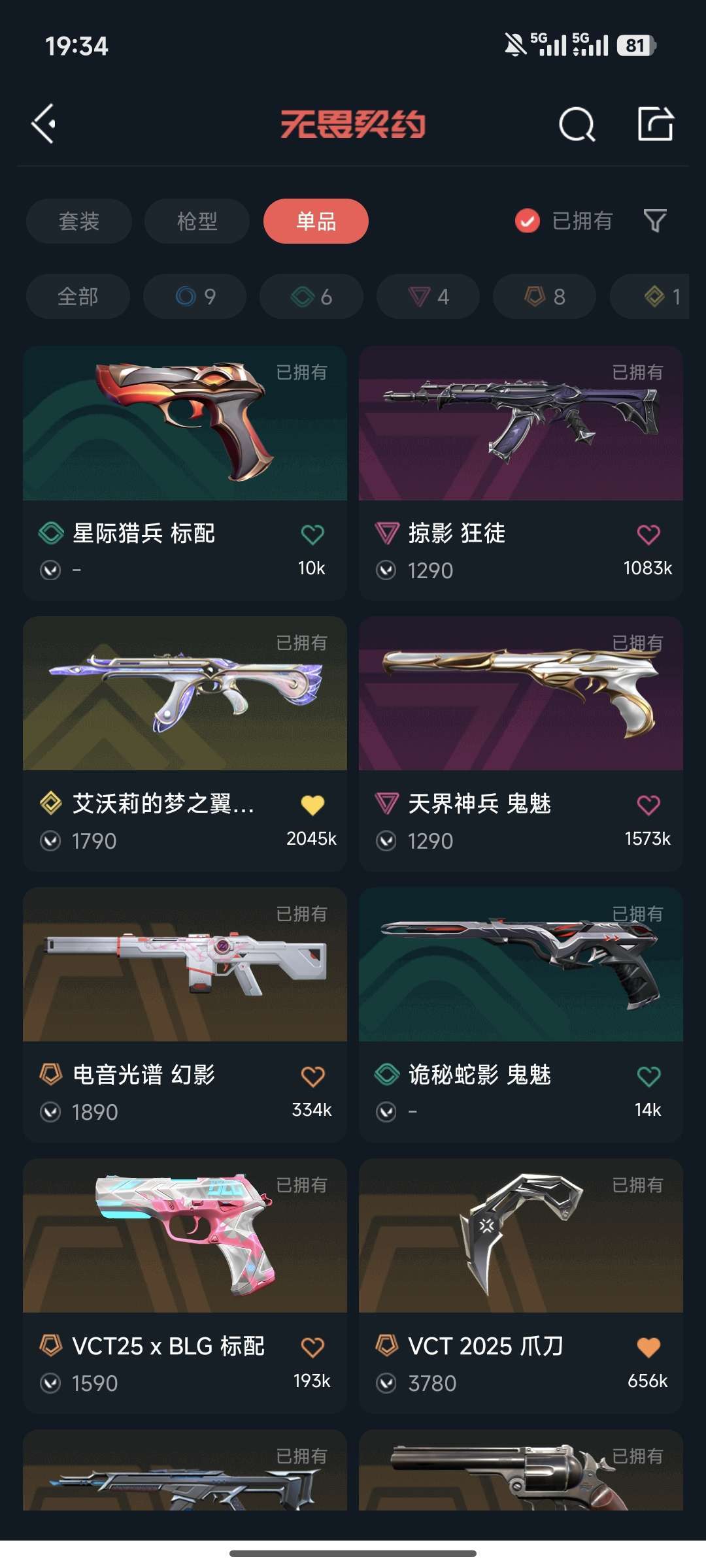
Task: Switch to the 枪型 tab
Action: coord(197,221)
